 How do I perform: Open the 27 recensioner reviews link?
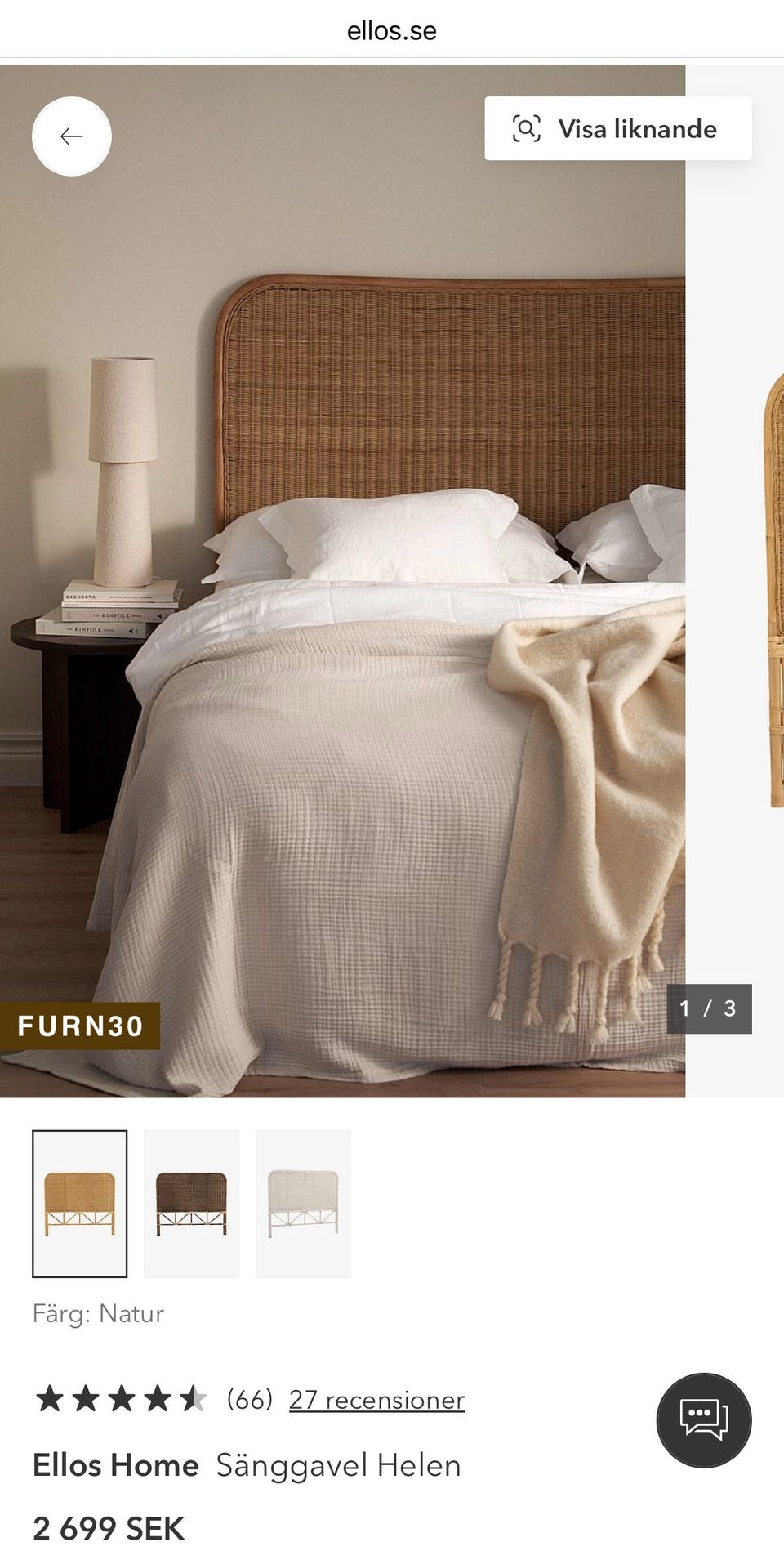pyautogui.click(x=376, y=1400)
